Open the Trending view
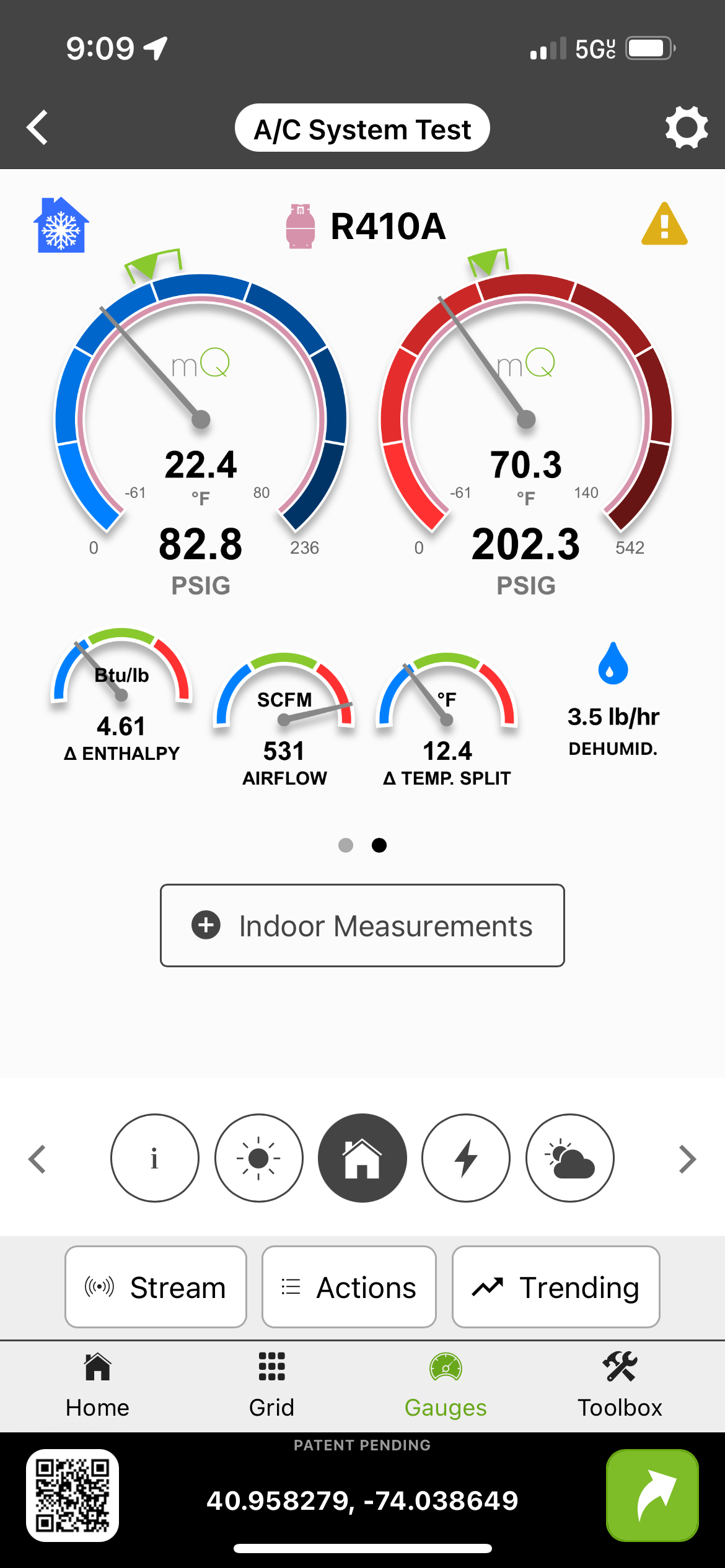Image resolution: width=725 pixels, height=1568 pixels. point(556,1287)
